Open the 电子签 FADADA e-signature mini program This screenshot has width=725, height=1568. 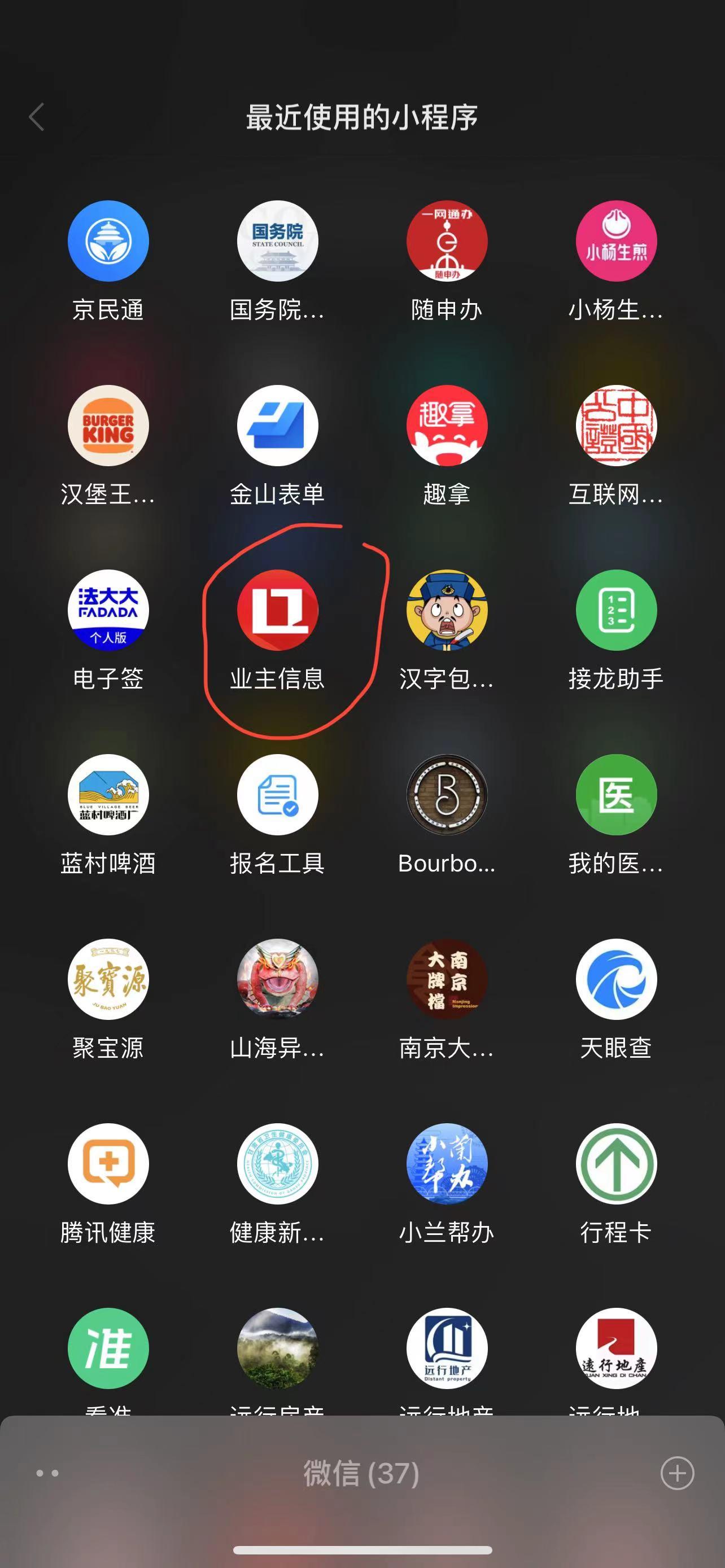[108, 611]
